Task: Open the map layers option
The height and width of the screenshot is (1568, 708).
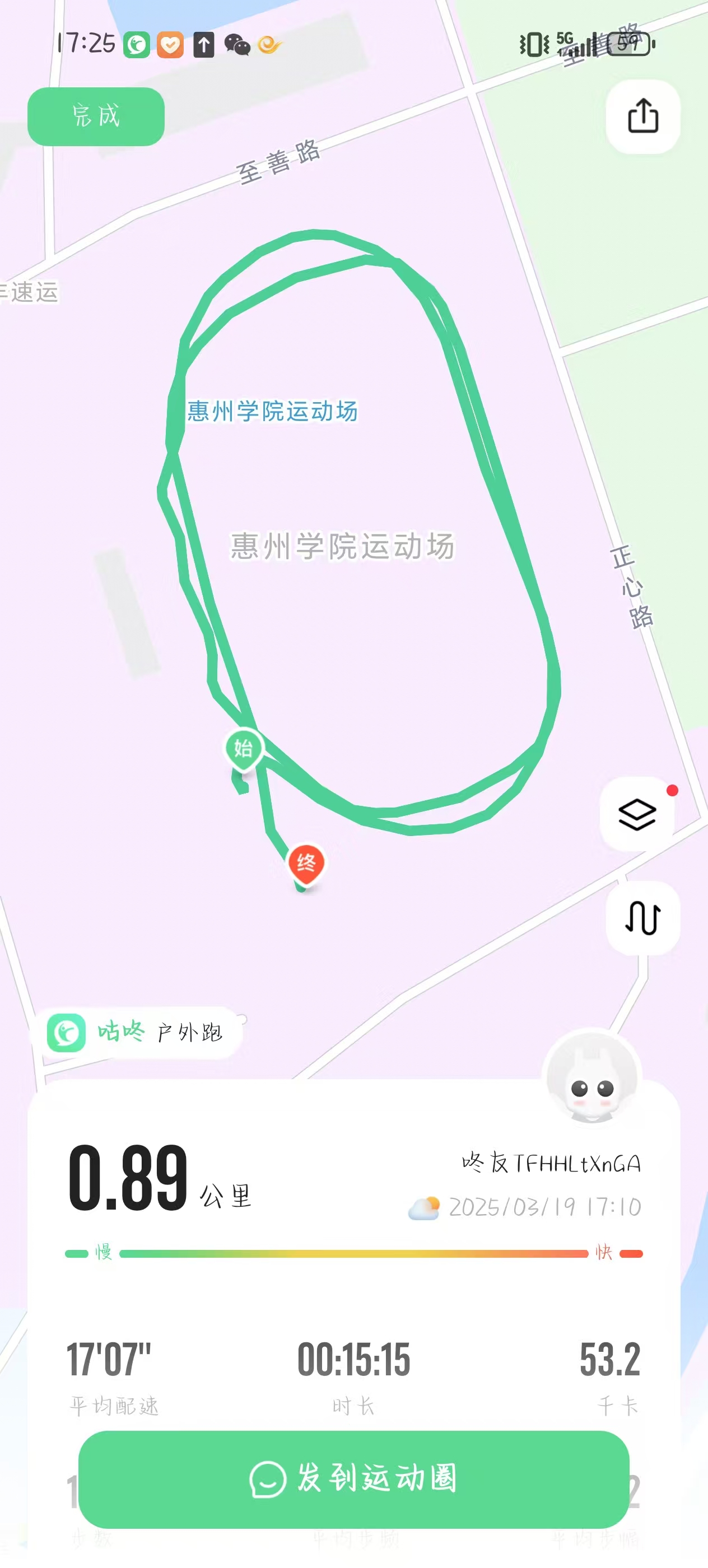Action: click(637, 814)
